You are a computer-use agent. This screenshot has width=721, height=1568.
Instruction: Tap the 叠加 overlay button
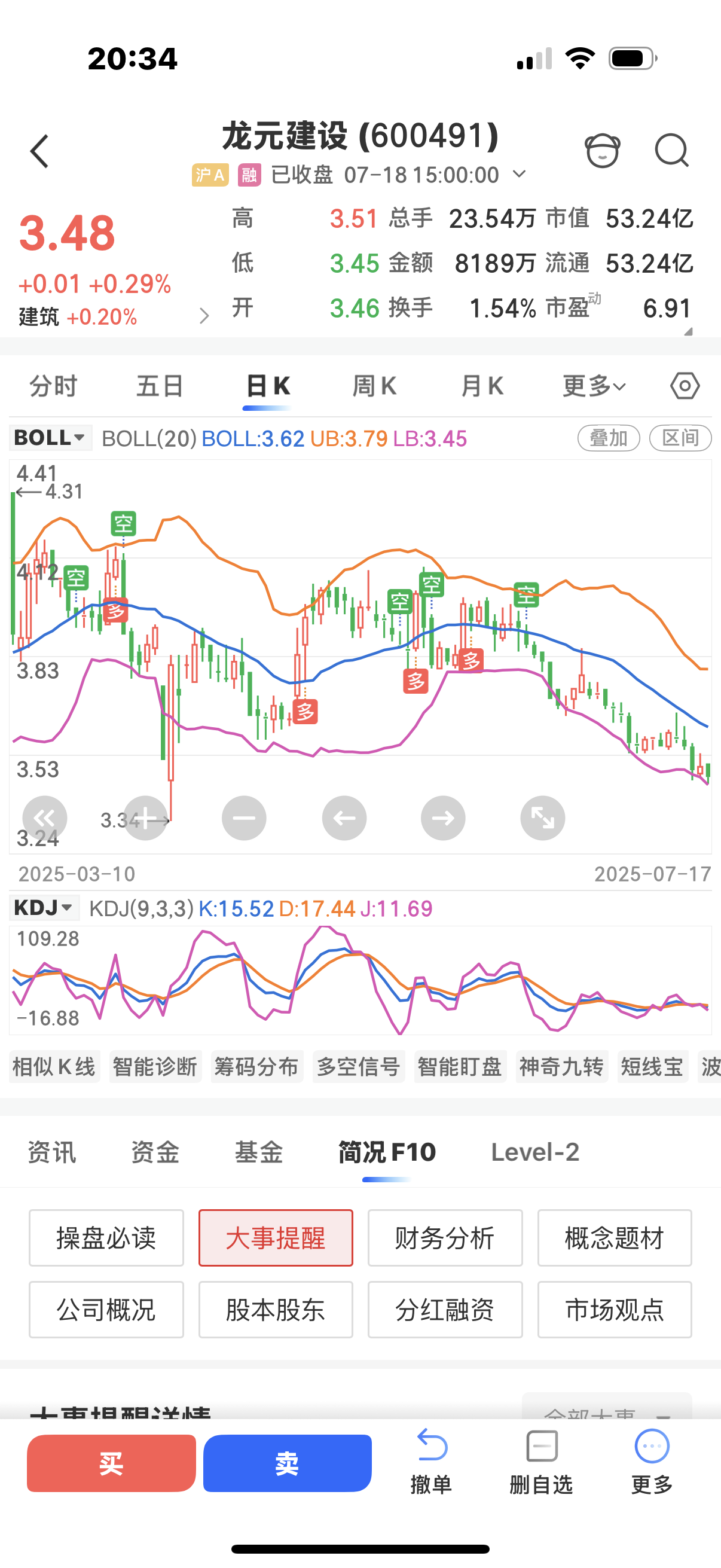click(x=609, y=438)
